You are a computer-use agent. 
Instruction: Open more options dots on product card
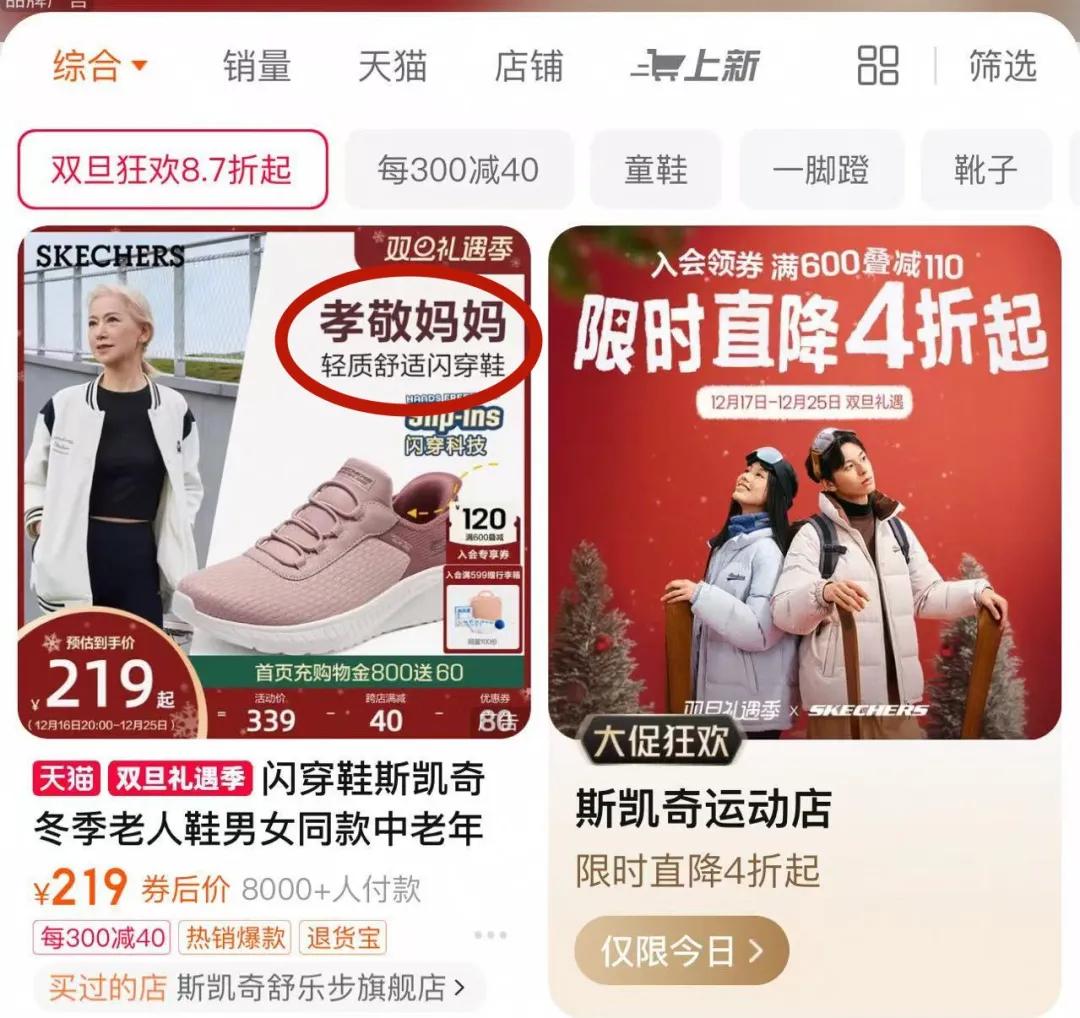pos(490,936)
